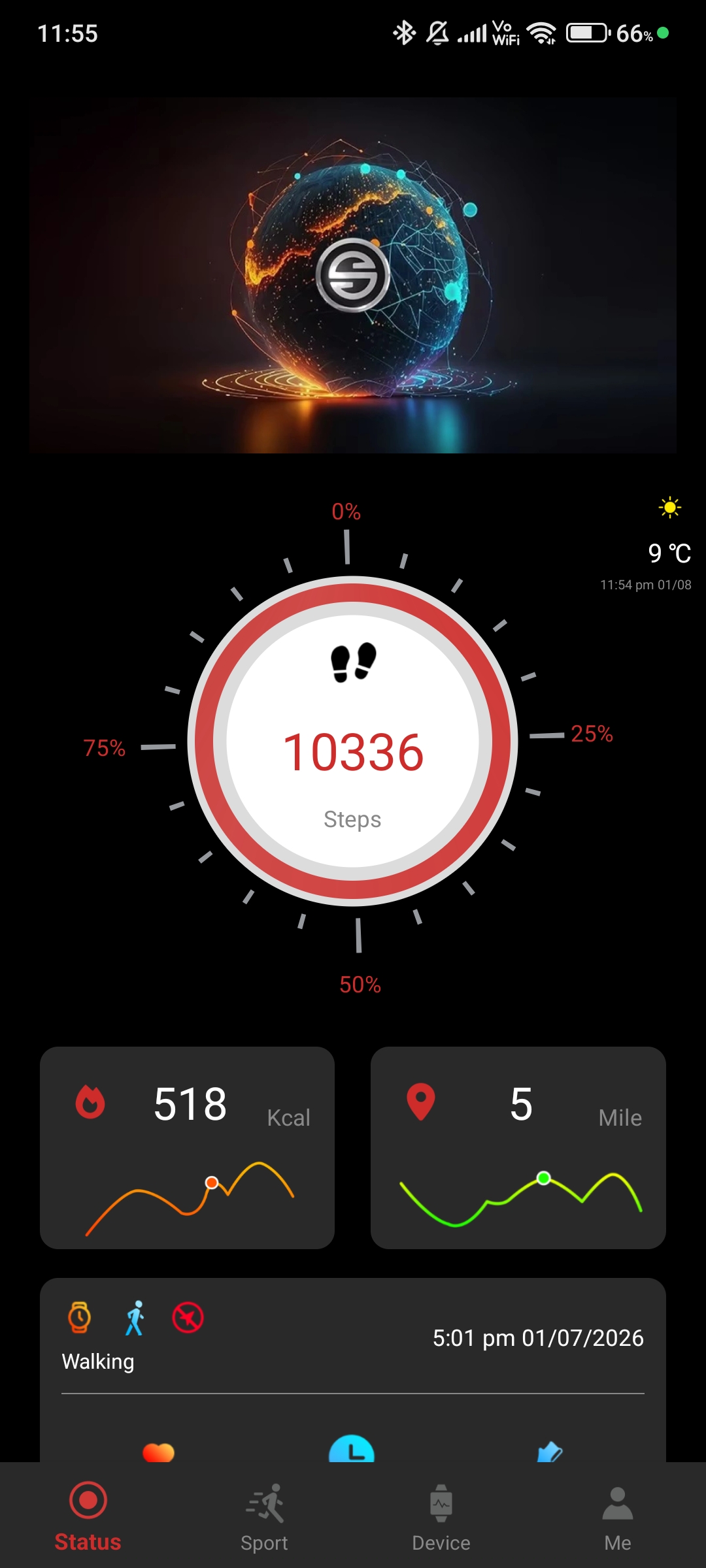Toggle the no-flight mode icon in the Walking card
706x1568 pixels.
click(x=186, y=1318)
